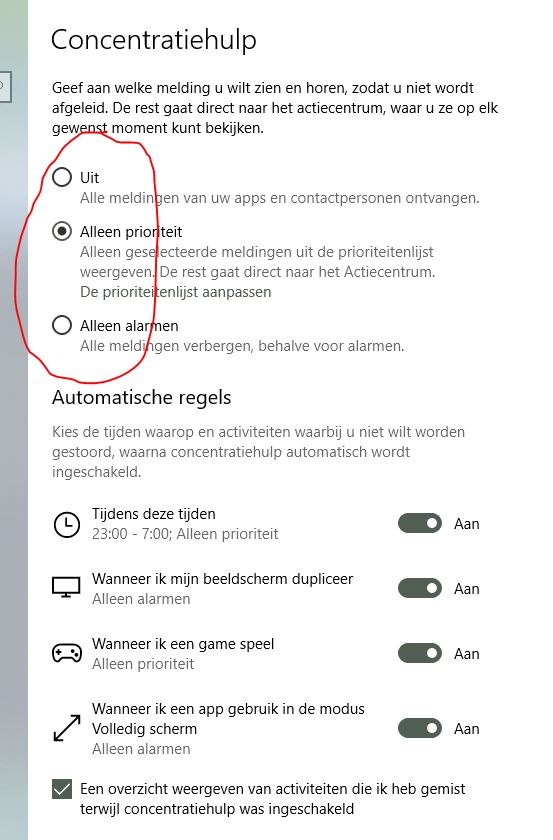
Task: Open De prioriteitenlijst aanpassen link
Action: 175,292
